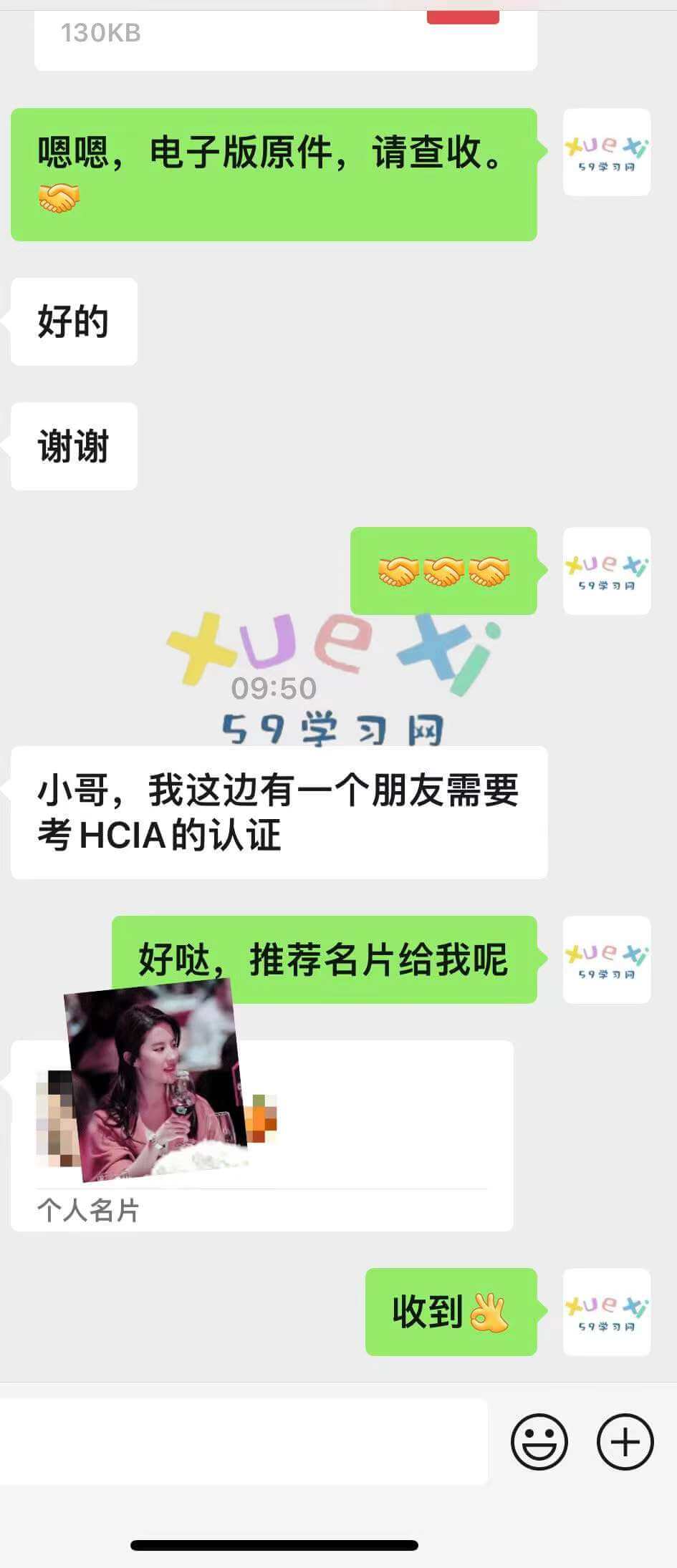
Task: Open the emoji picker
Action: coord(539,1441)
